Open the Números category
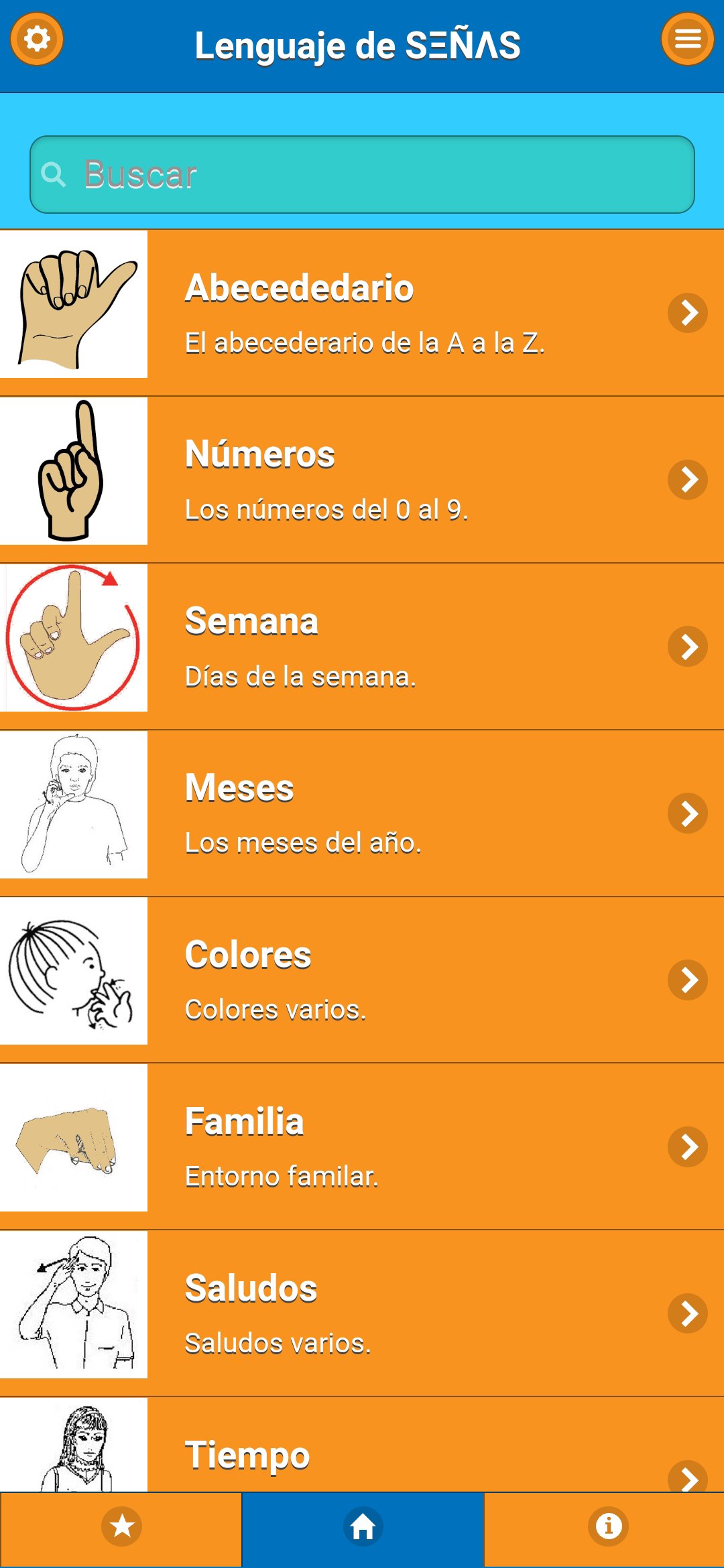The image size is (724, 1568). (x=362, y=479)
